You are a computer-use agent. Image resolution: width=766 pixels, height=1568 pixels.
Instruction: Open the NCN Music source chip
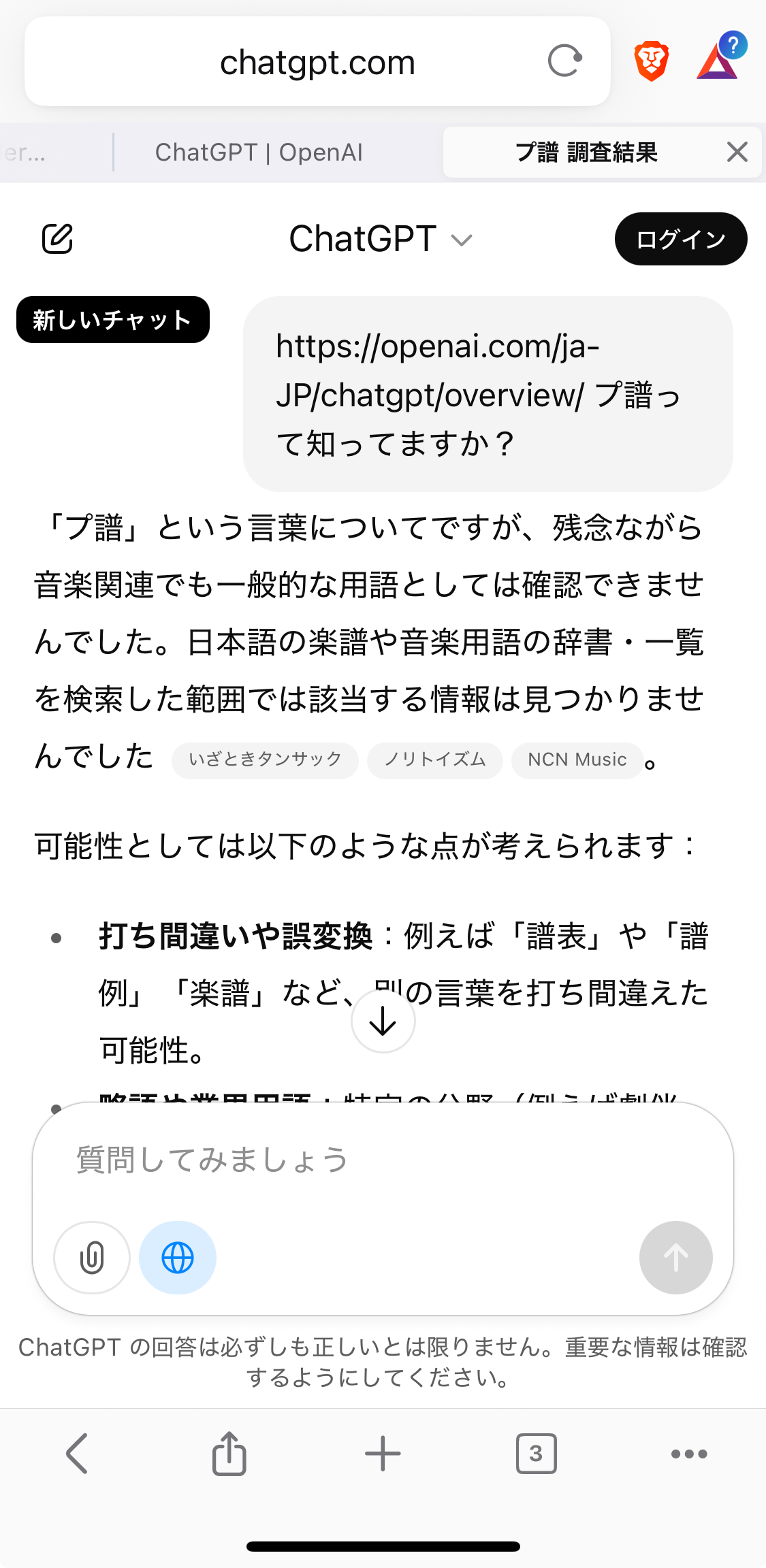click(x=577, y=759)
